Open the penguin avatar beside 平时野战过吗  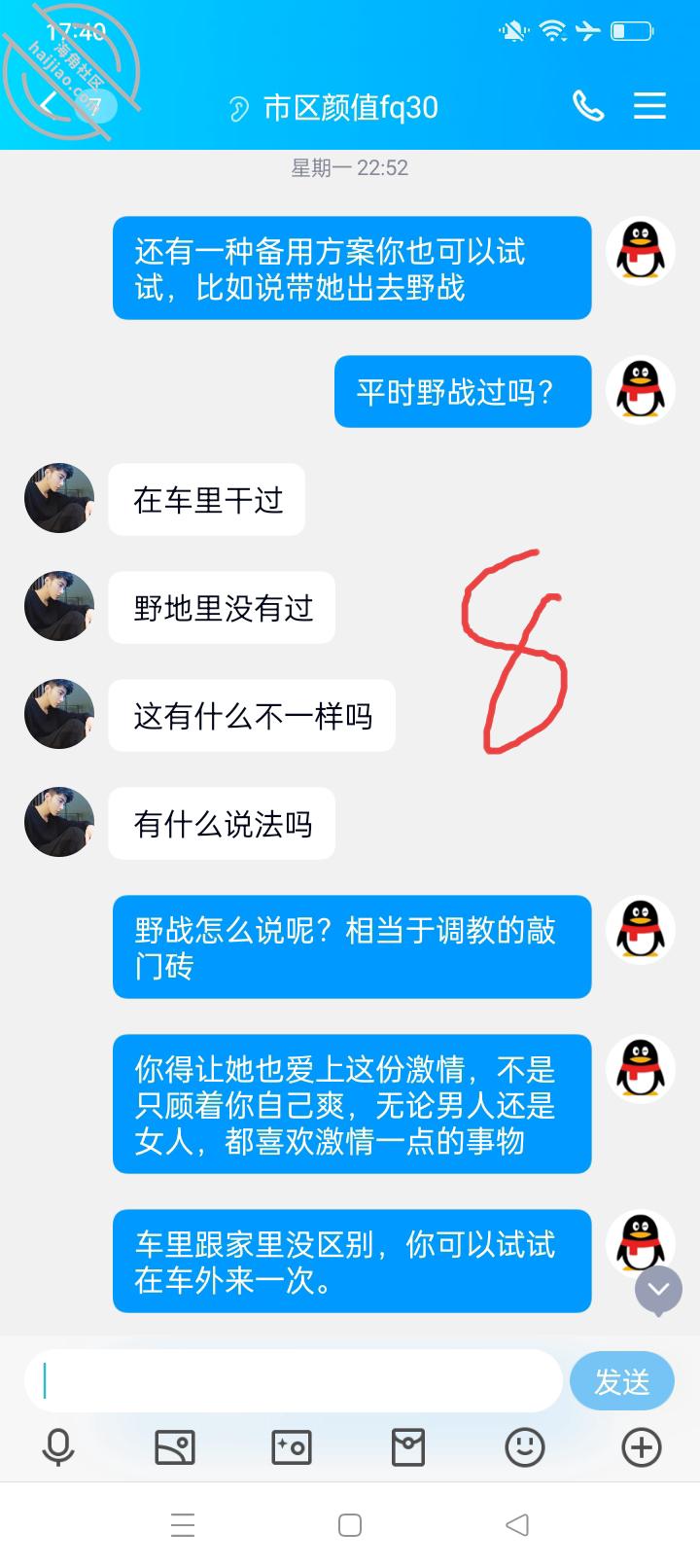click(x=641, y=390)
